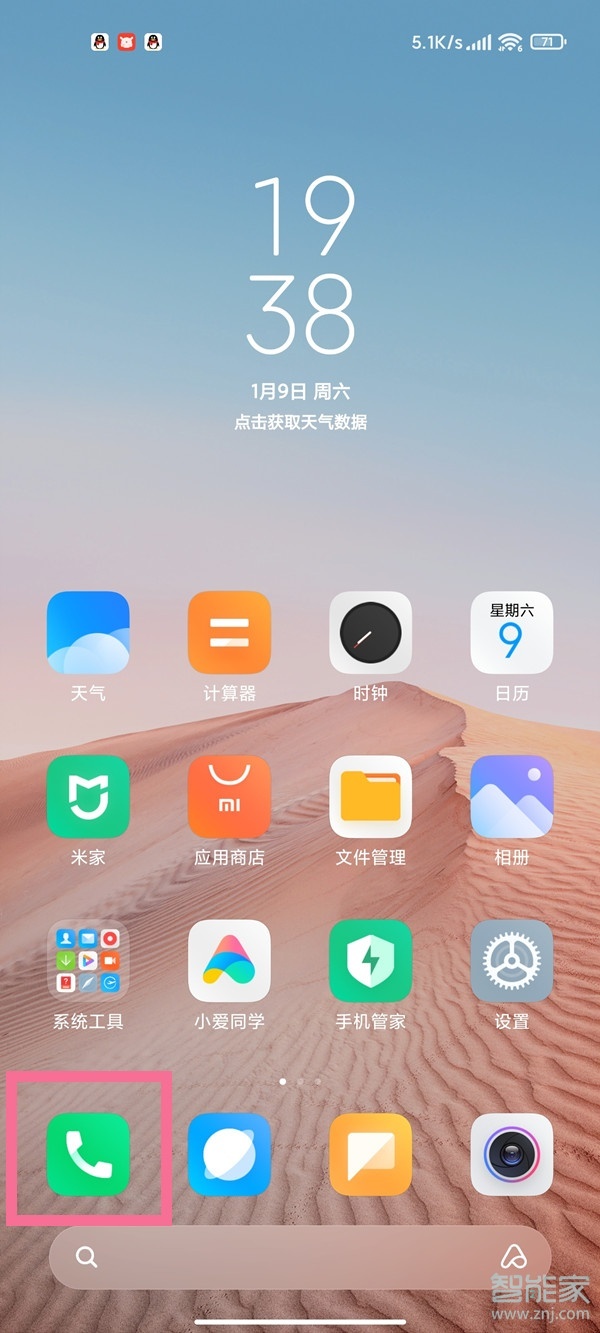The width and height of the screenshot is (600, 1333).
Task: Tap the home screen search bar
Action: tap(290, 1257)
